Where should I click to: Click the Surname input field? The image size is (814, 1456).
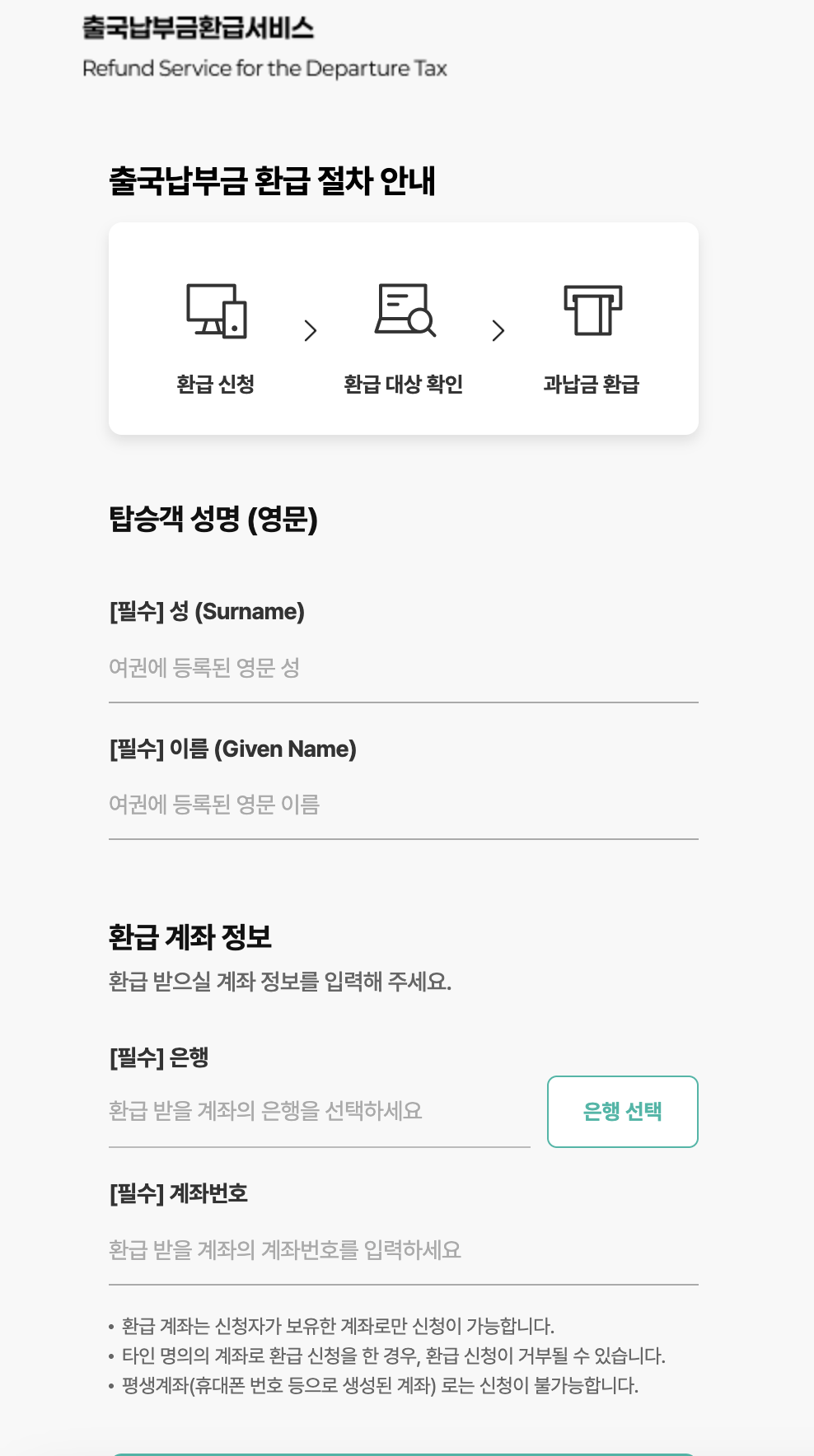(402, 669)
